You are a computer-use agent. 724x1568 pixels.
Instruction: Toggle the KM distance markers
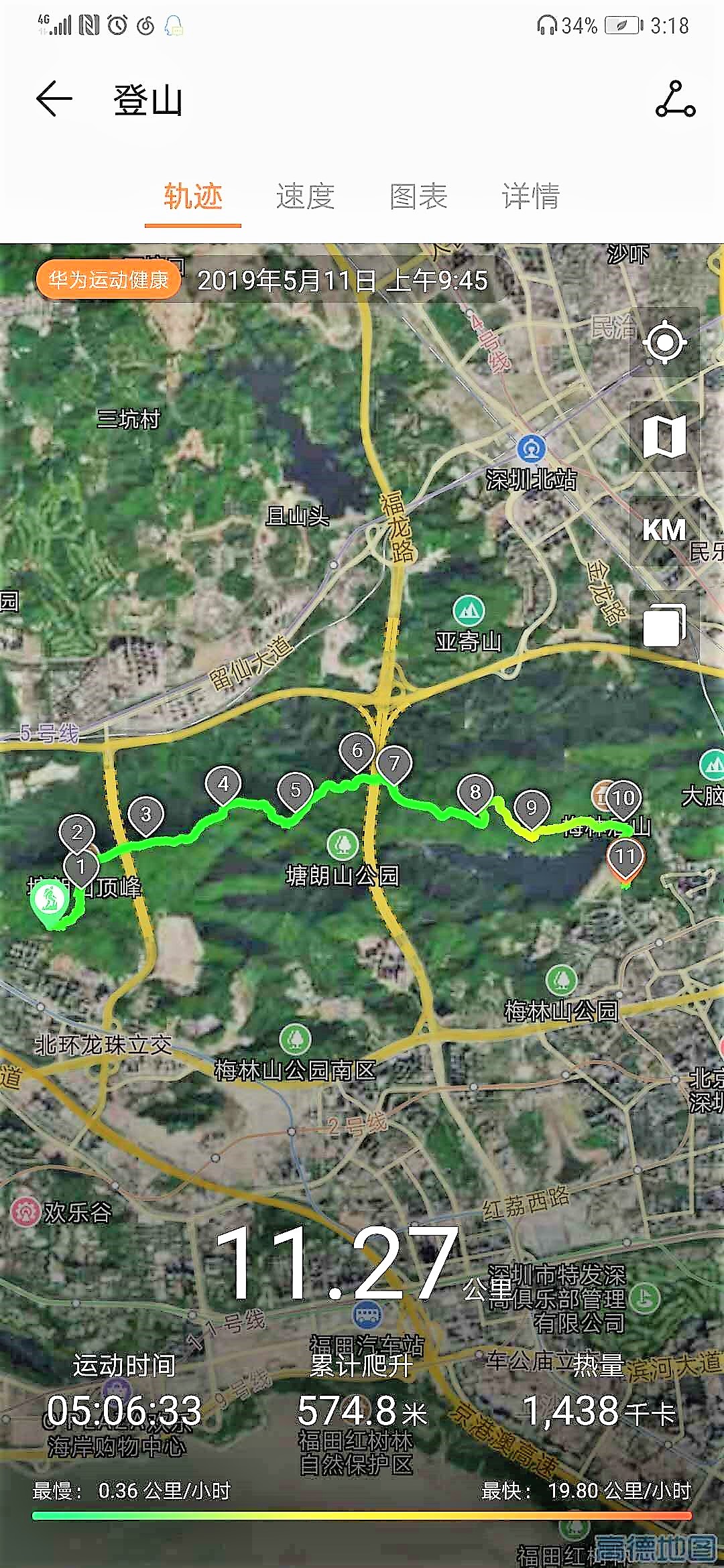664,530
